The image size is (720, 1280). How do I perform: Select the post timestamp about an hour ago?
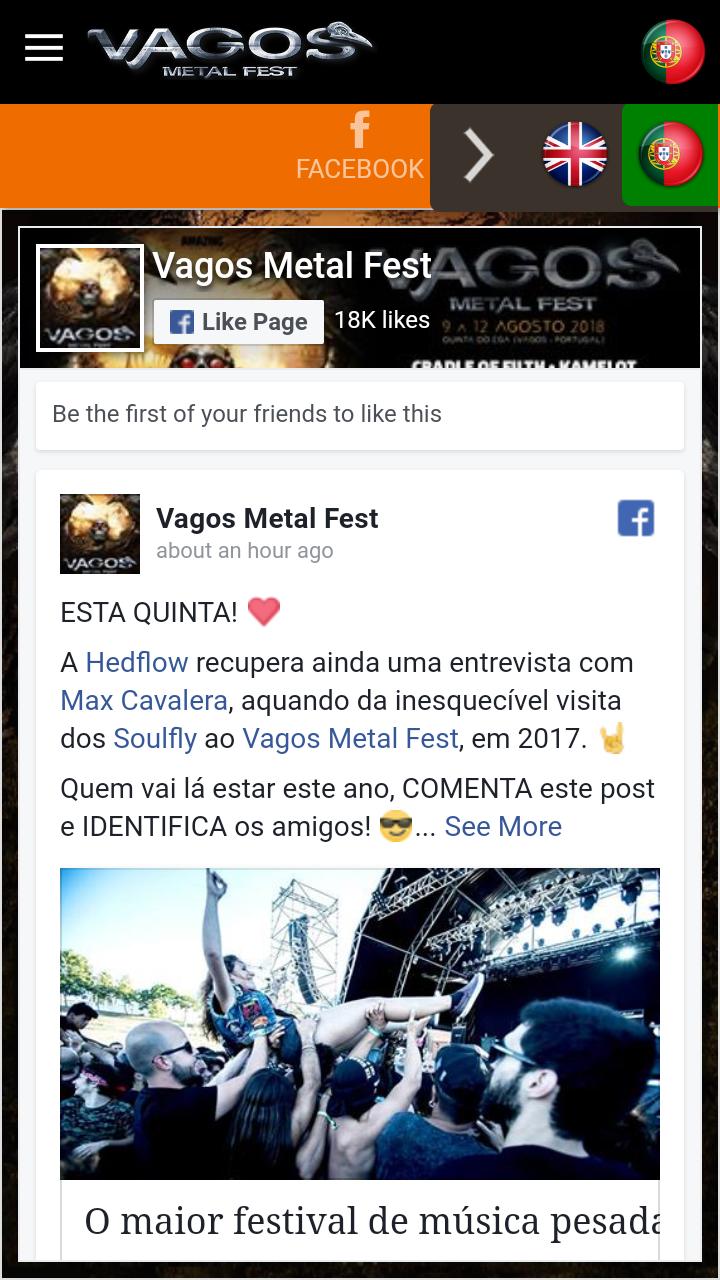(244, 550)
